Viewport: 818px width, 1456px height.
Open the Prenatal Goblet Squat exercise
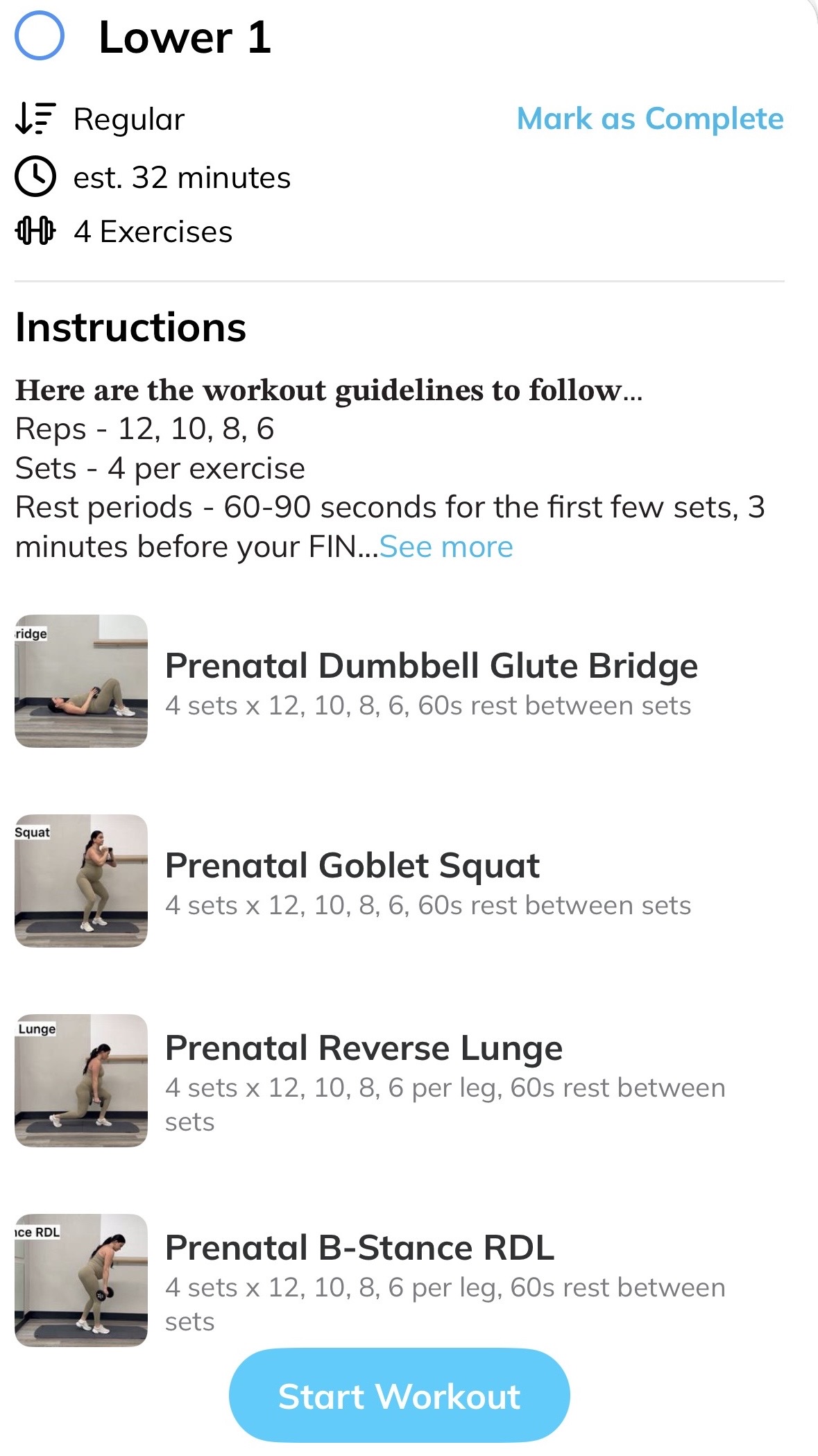[352, 866]
